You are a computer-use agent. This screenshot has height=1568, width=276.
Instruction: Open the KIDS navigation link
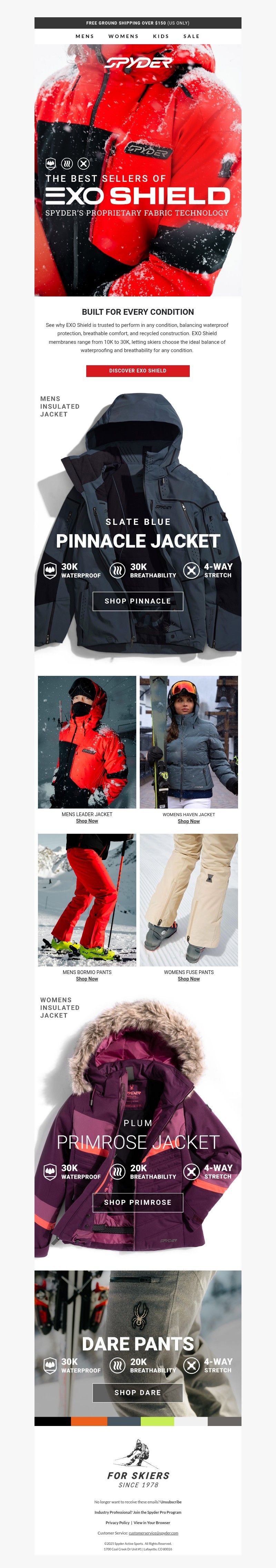click(x=160, y=37)
